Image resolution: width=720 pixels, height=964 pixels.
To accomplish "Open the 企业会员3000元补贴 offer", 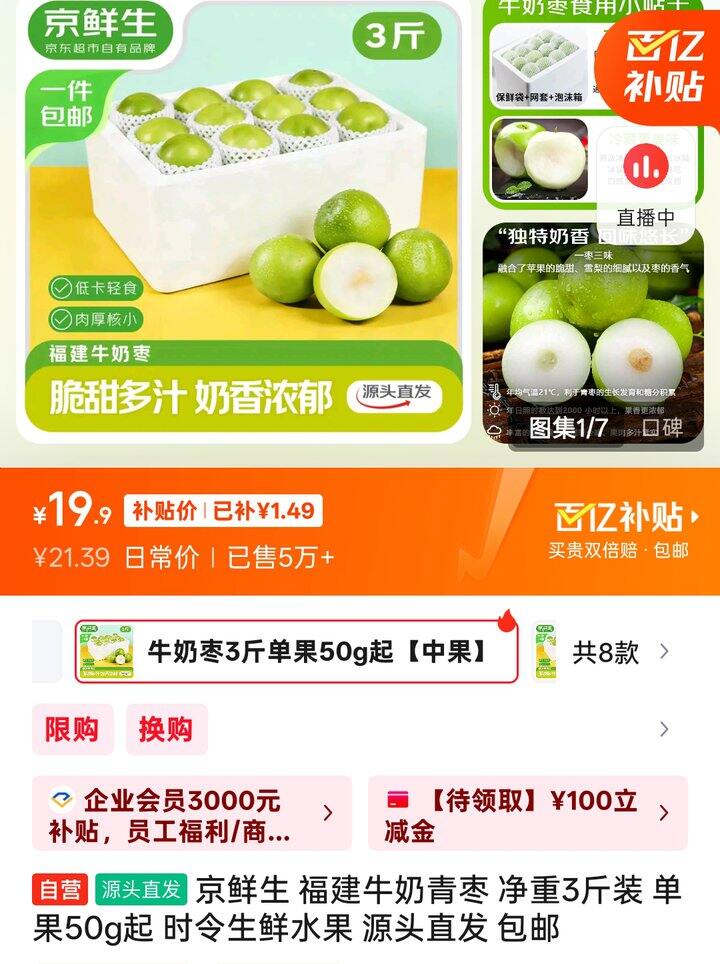I will [x=192, y=814].
